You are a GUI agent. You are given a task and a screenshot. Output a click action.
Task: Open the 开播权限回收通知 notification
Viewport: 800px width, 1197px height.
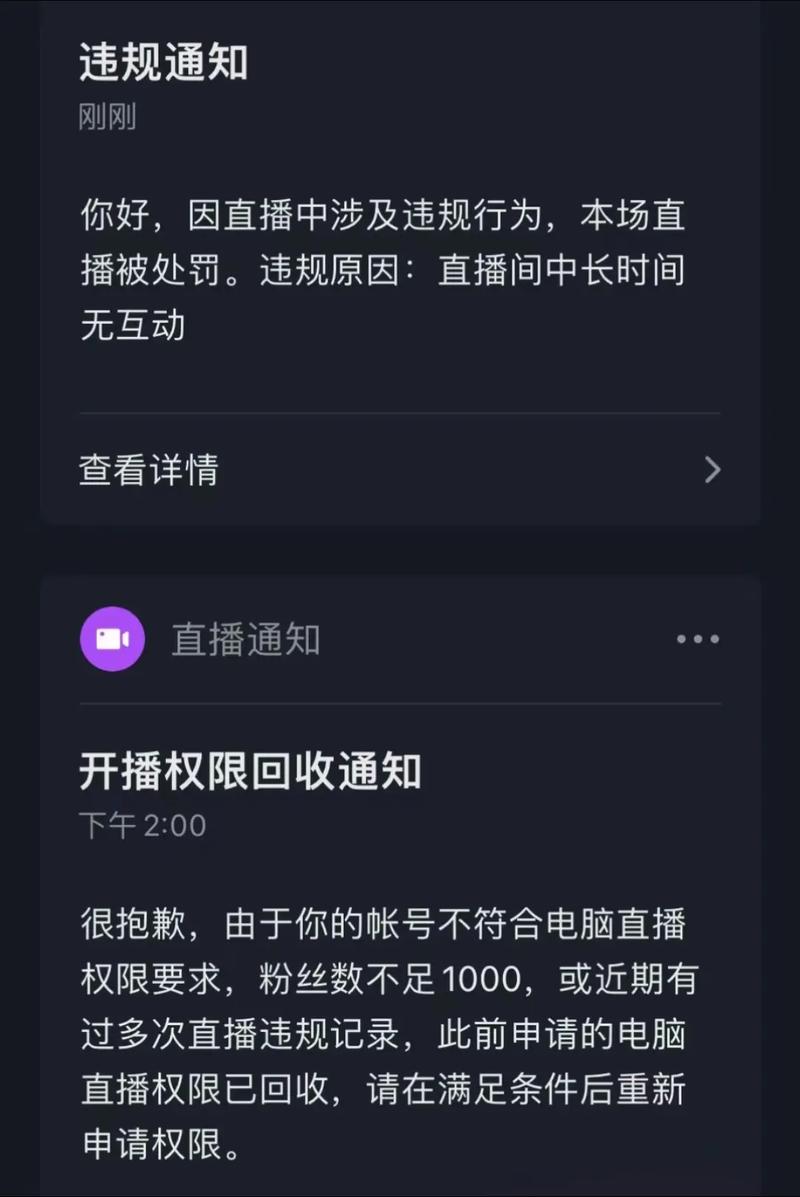248,772
